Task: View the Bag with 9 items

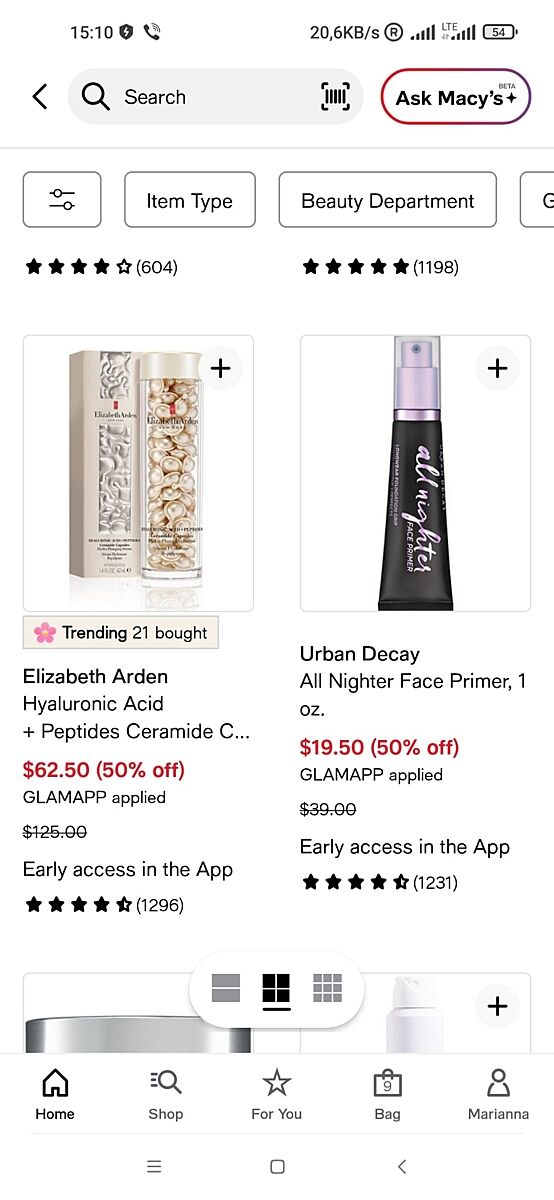Action: tap(387, 1094)
